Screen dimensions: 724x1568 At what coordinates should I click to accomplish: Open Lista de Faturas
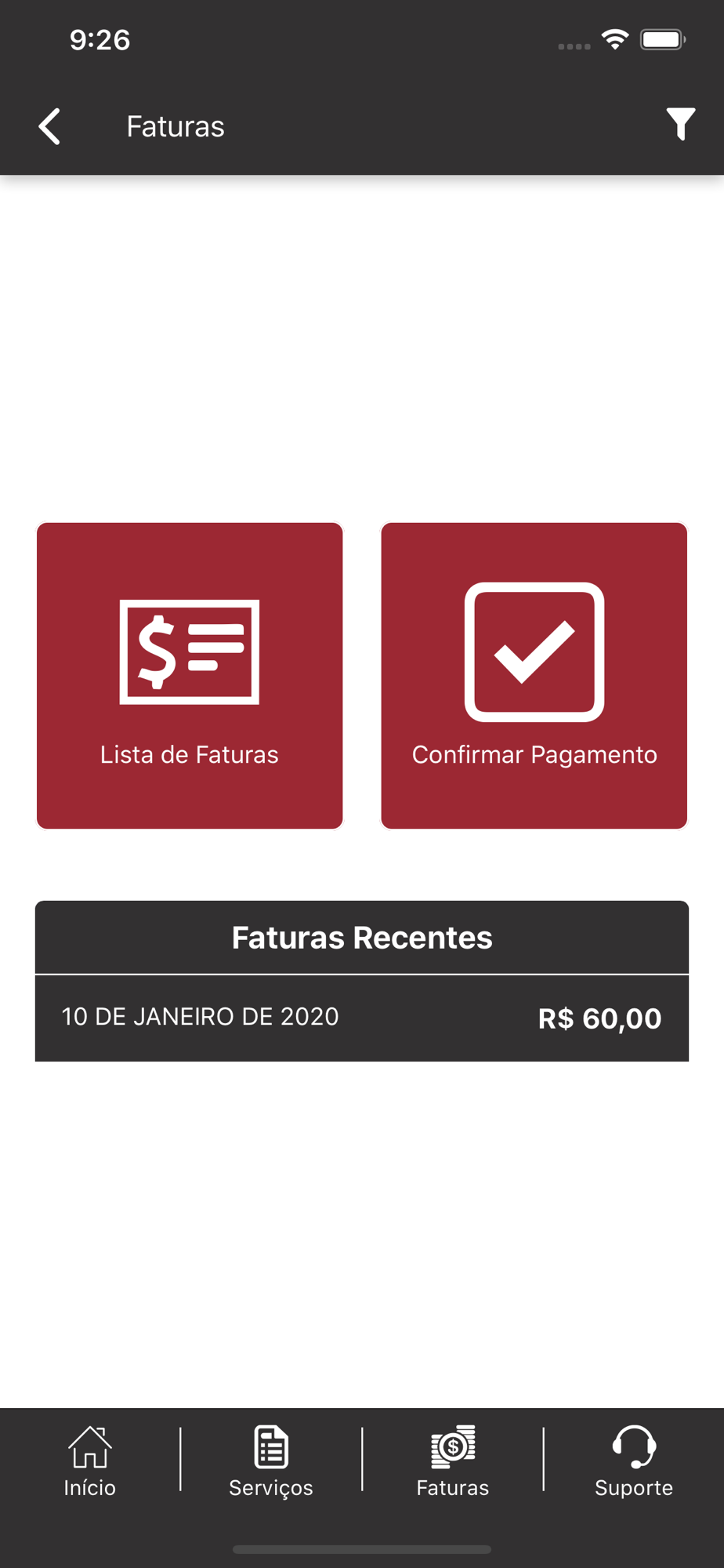pos(190,675)
